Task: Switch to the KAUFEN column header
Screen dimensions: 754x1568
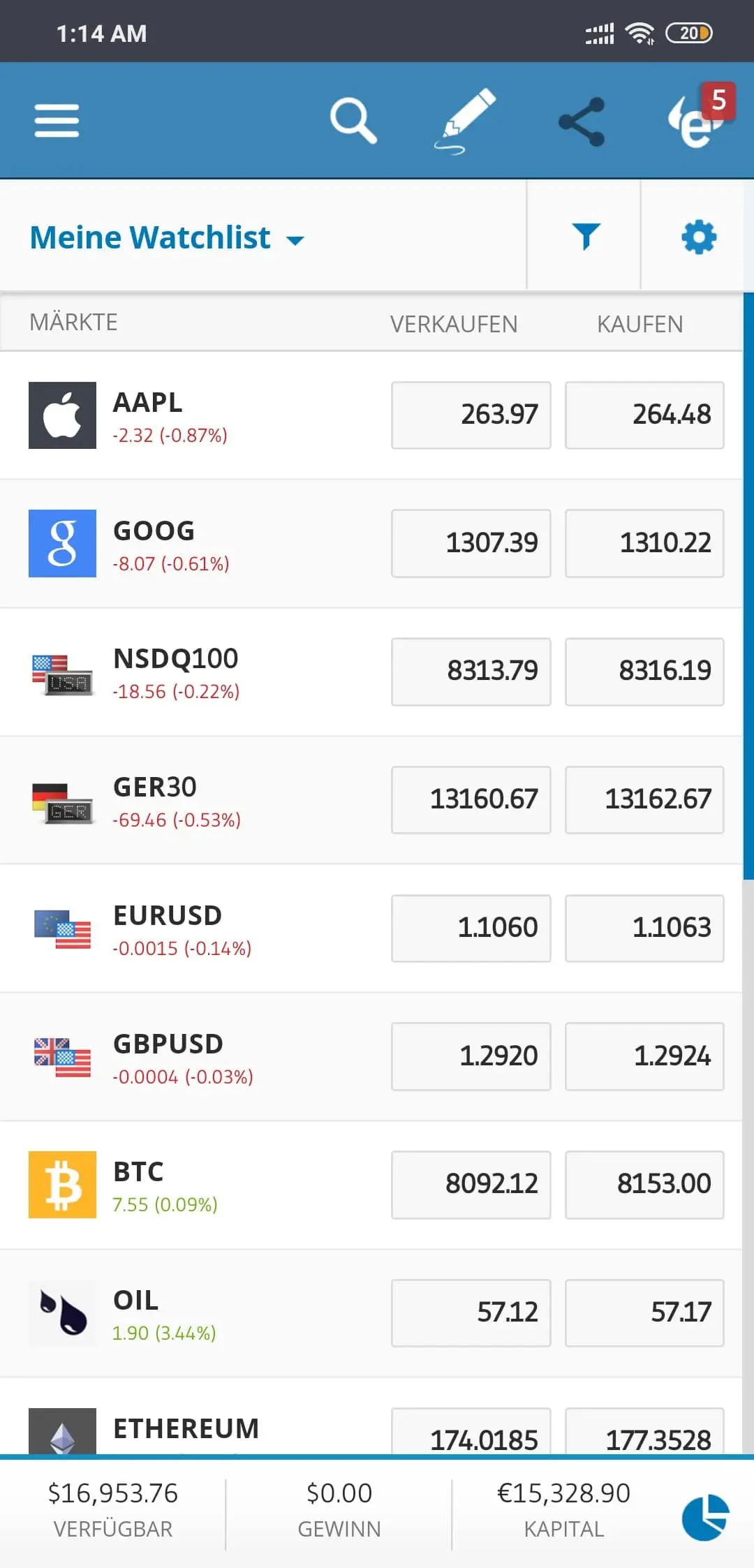Action: pos(639,323)
